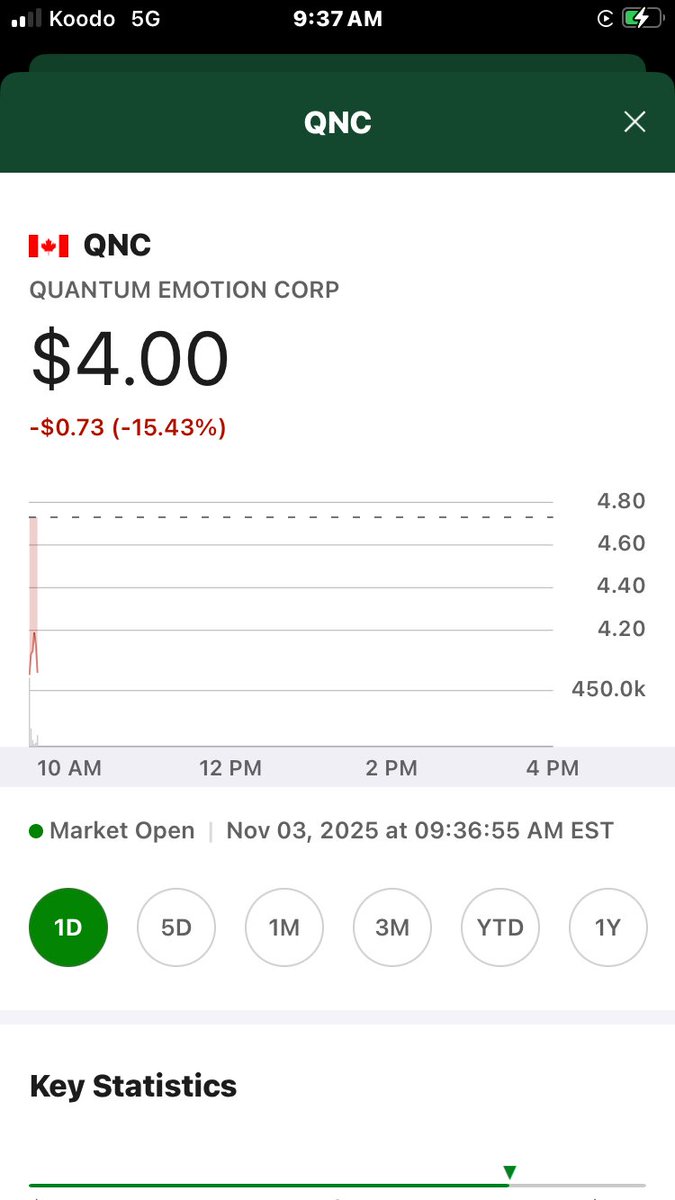The height and width of the screenshot is (1200, 675).
Task: Close the QNC quote sheet
Action: [635, 122]
